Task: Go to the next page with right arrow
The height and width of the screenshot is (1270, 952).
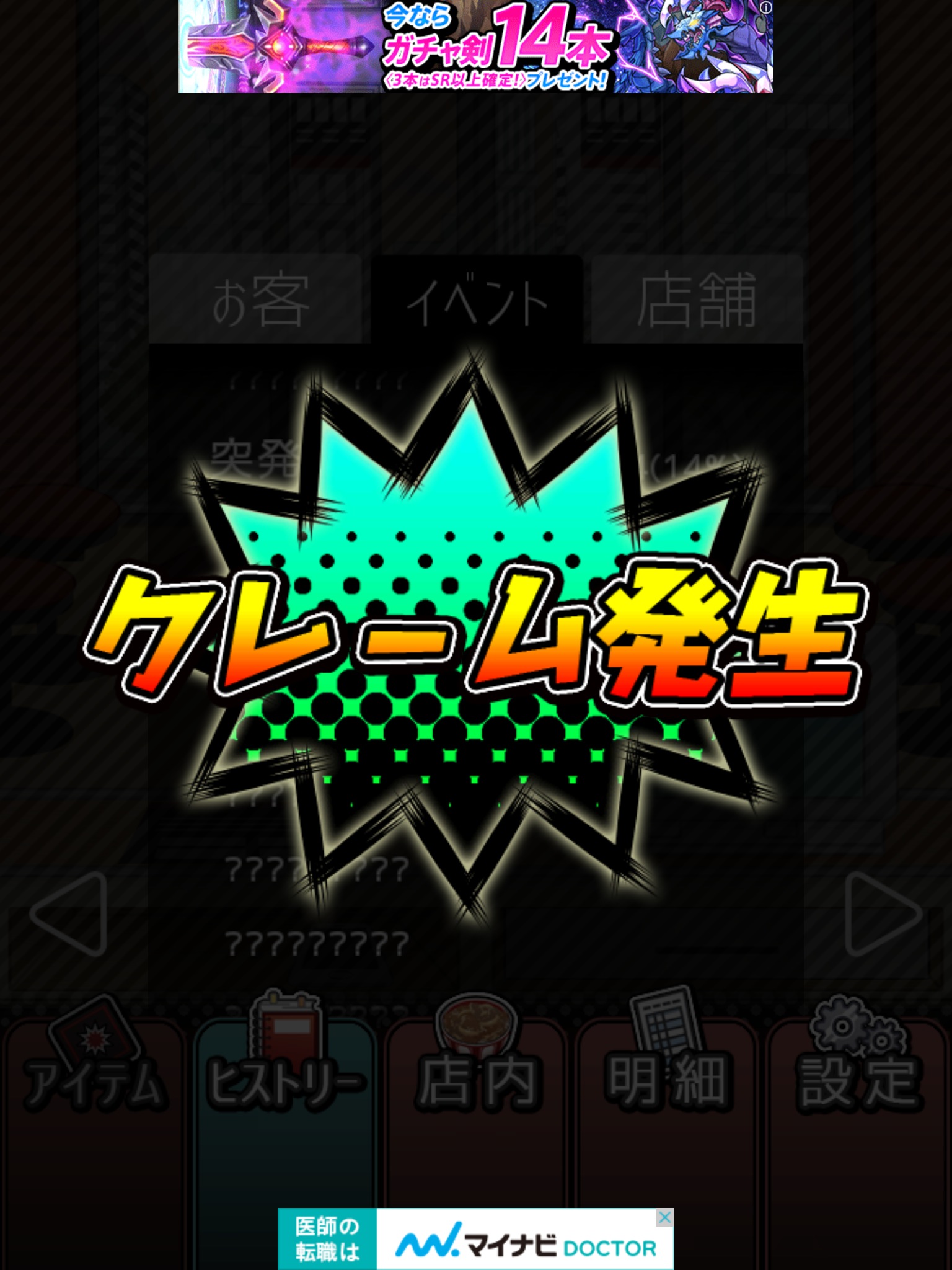Action: pyautogui.click(x=883, y=913)
